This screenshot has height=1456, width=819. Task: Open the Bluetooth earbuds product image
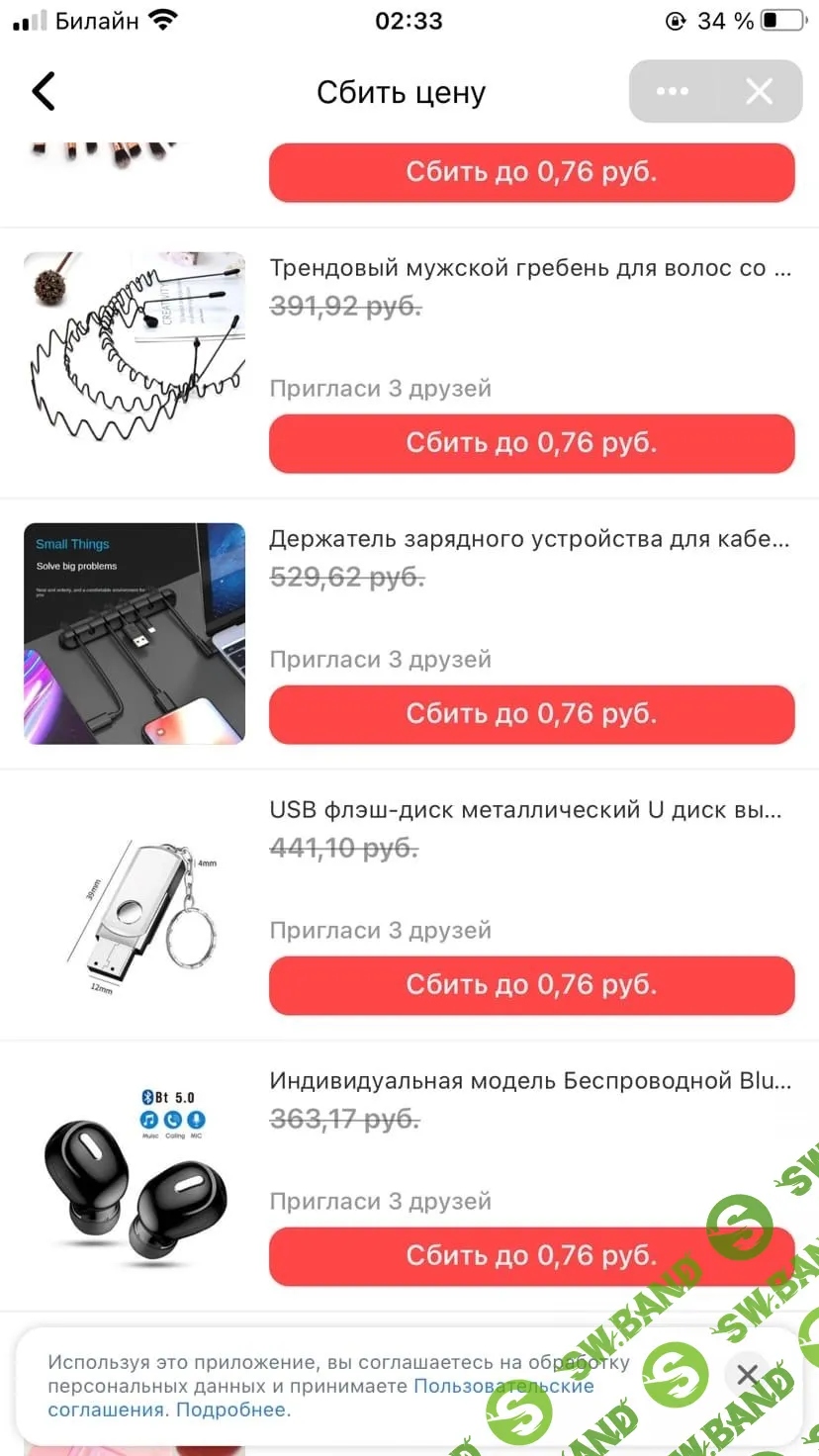(135, 1175)
